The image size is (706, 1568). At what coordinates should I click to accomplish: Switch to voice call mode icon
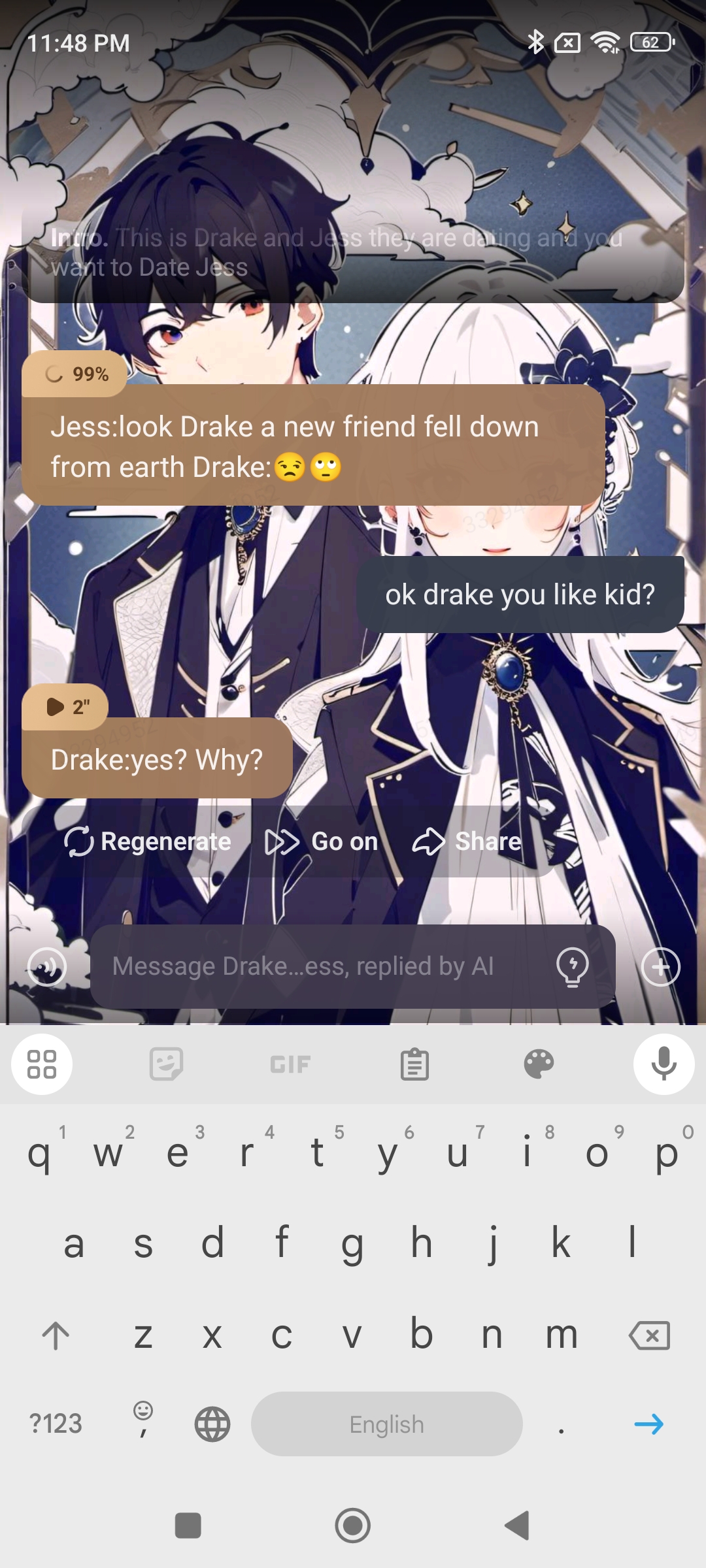[47, 967]
